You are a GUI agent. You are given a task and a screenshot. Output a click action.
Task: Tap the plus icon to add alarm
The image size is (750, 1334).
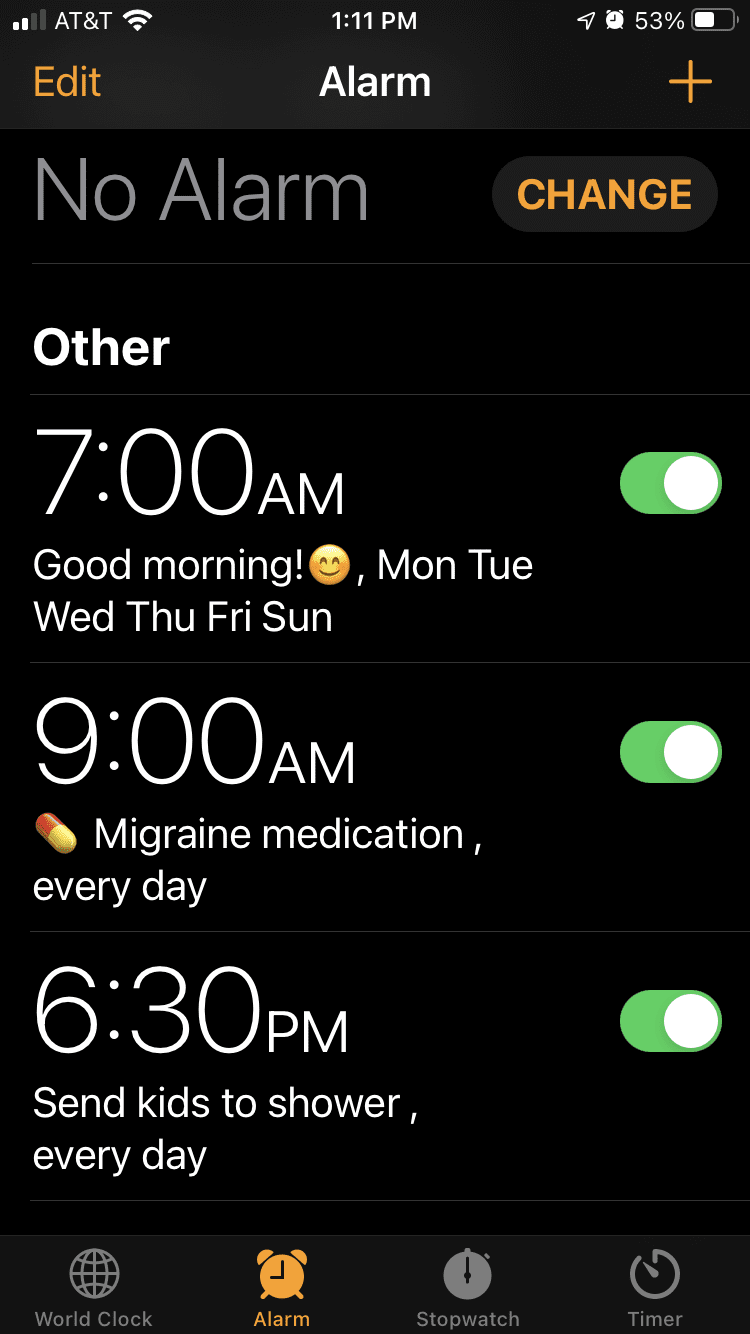tap(690, 82)
